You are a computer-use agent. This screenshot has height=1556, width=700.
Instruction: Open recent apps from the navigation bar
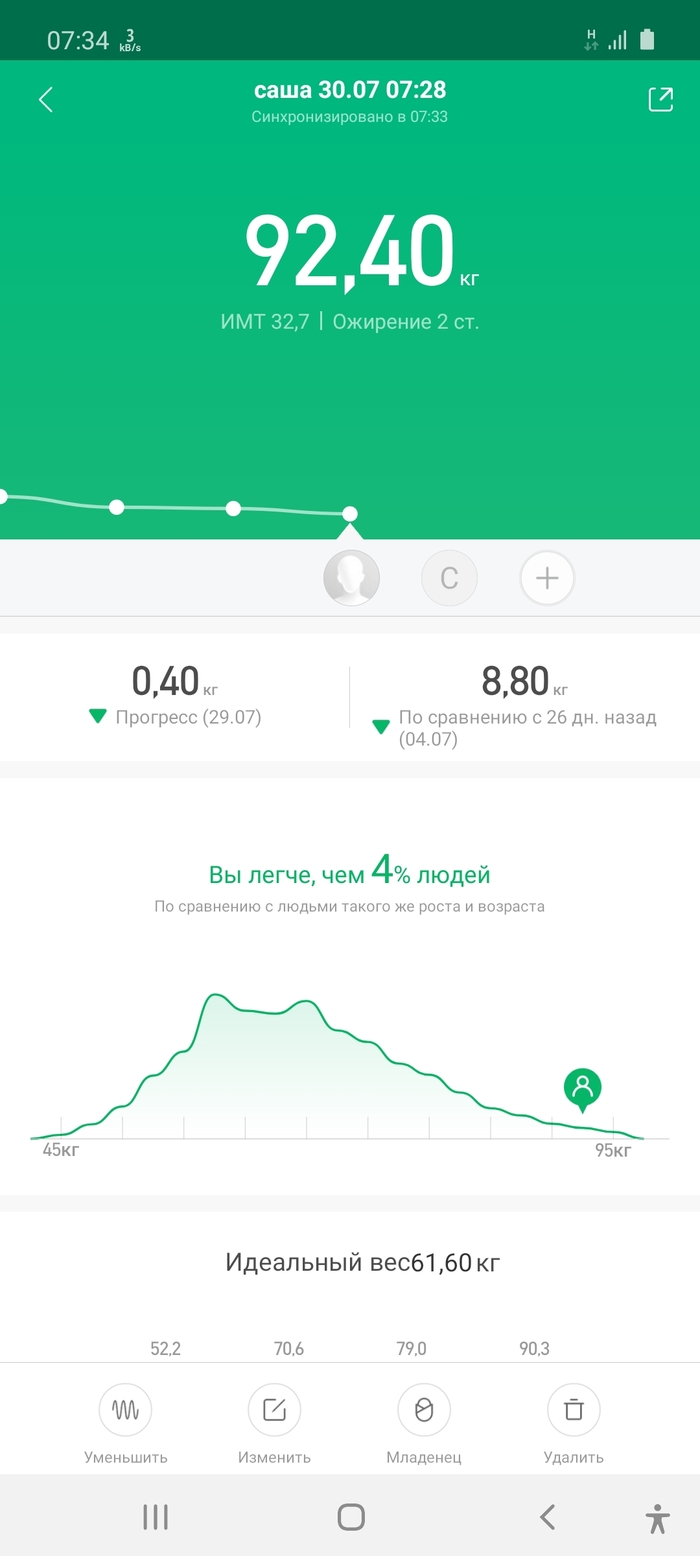coord(155,1517)
